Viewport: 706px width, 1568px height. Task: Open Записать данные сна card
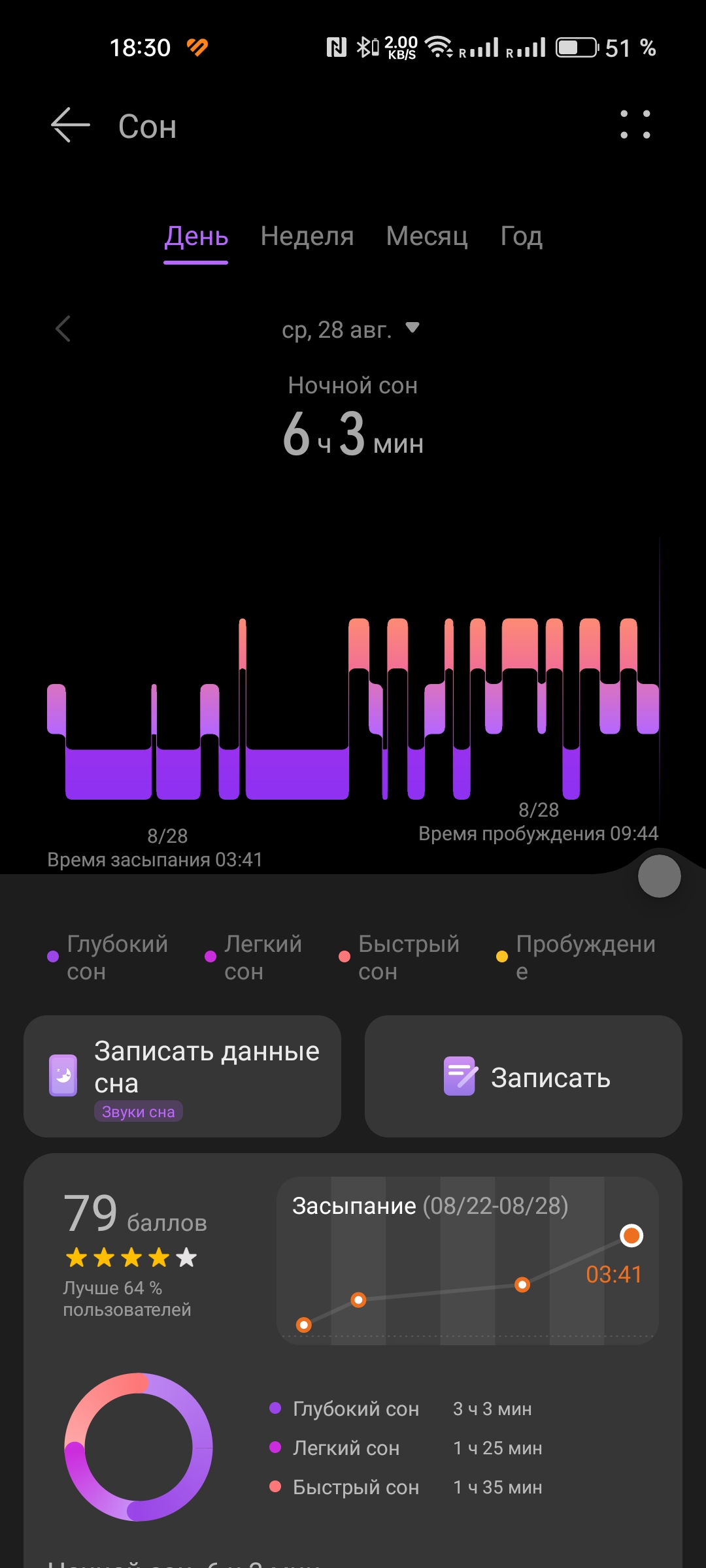point(182,1076)
